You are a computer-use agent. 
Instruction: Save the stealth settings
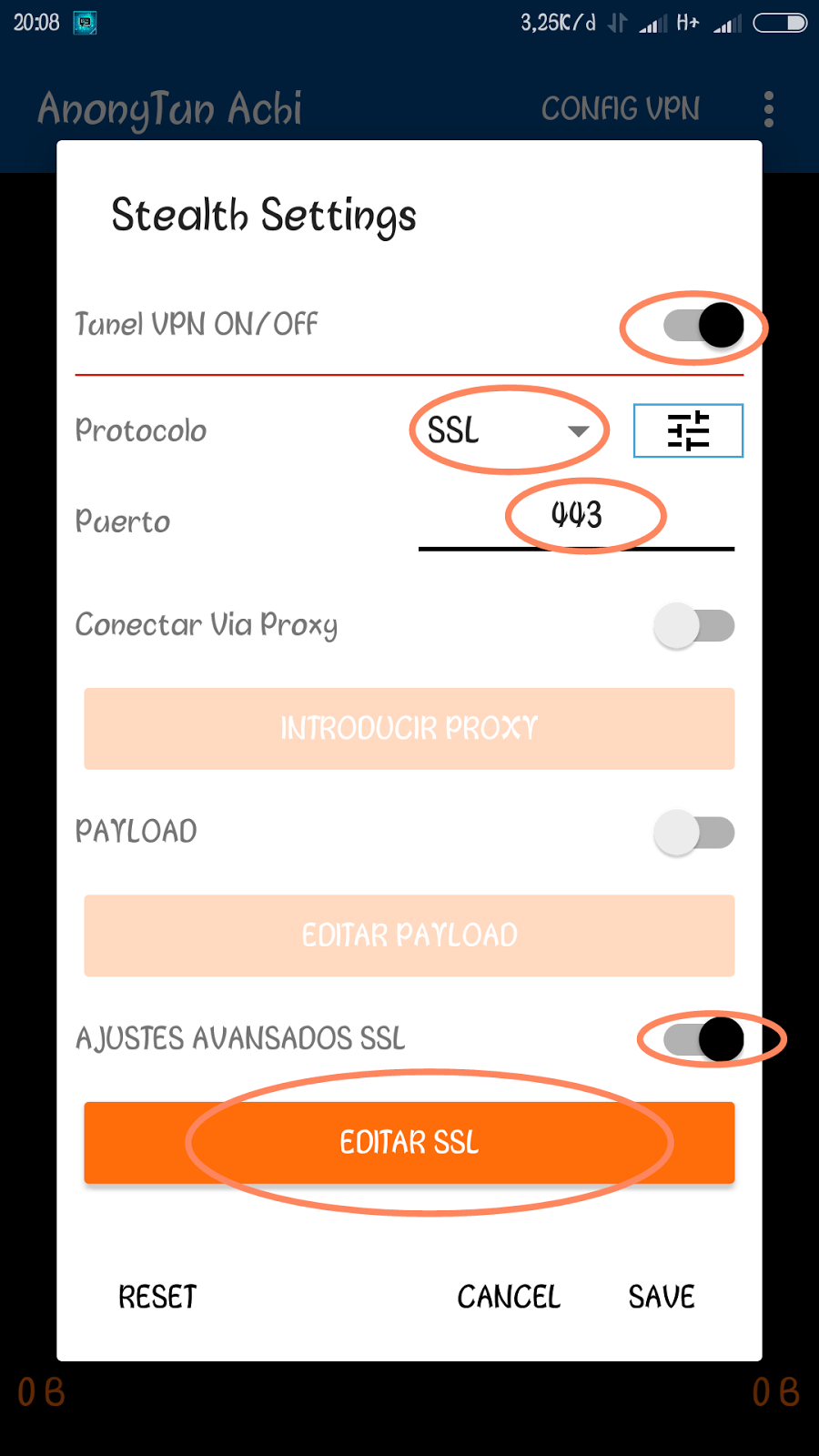coord(662,1297)
